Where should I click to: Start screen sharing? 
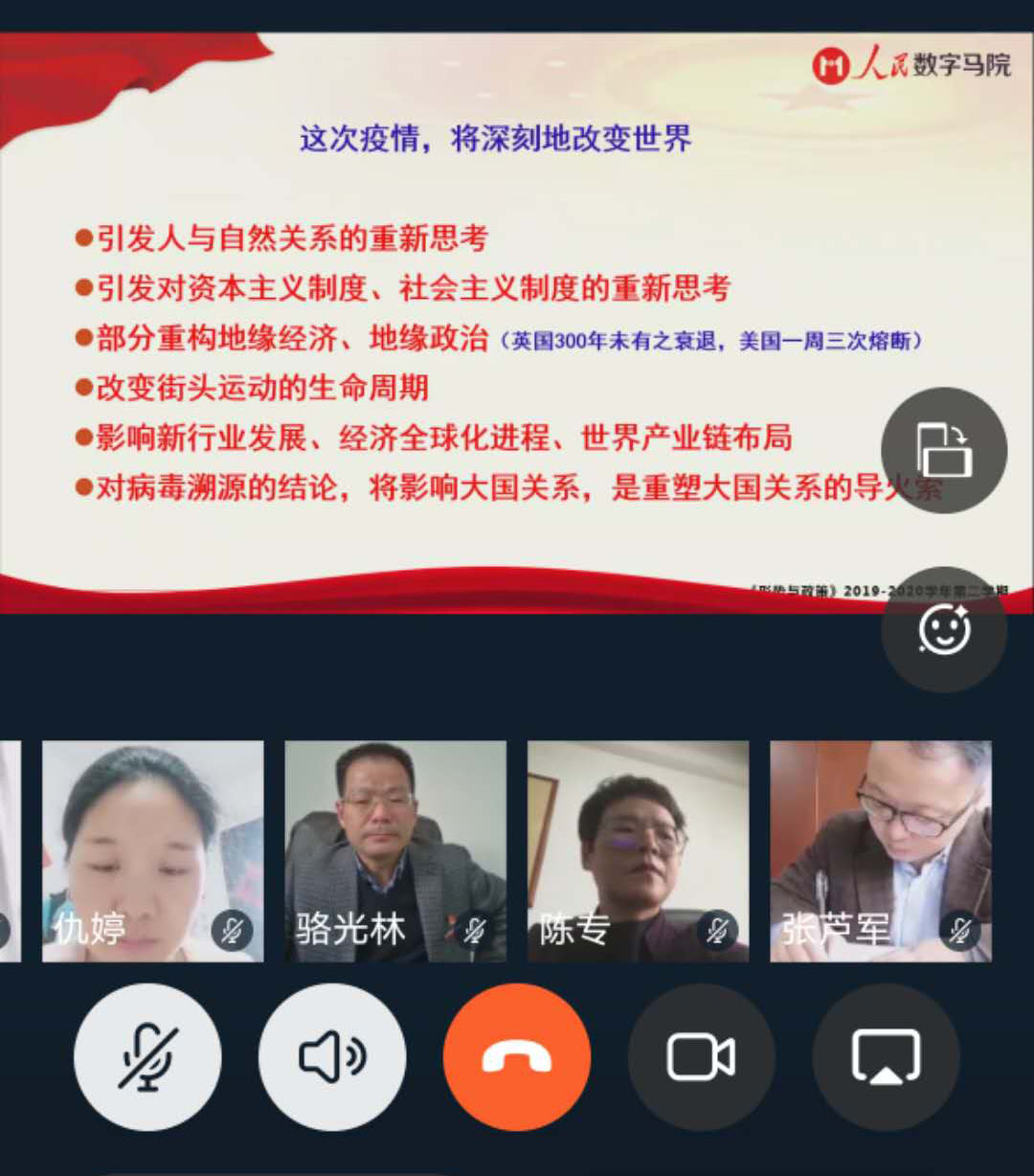[886, 1057]
